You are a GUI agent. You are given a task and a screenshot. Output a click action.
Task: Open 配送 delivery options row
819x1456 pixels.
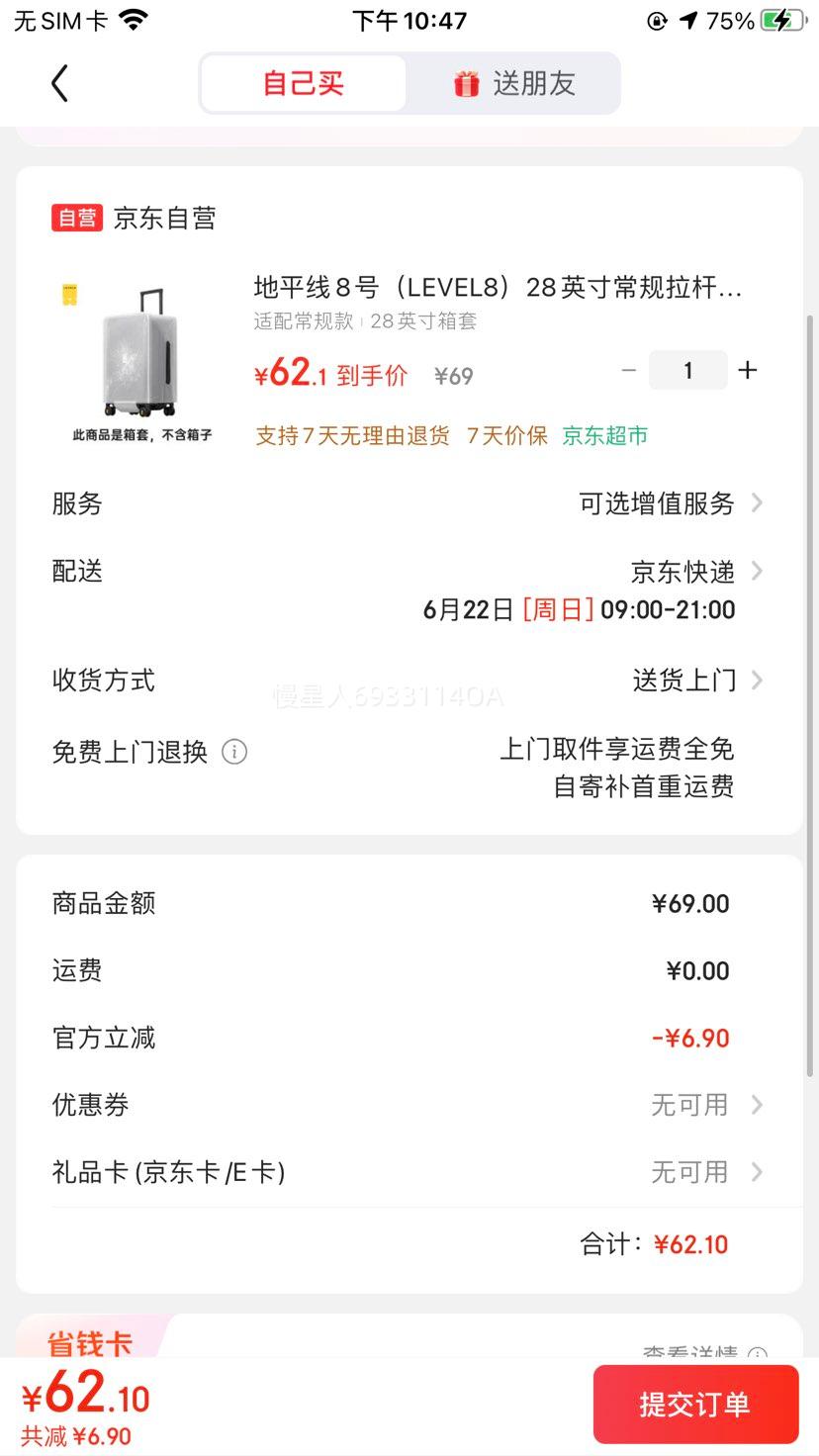tap(409, 590)
